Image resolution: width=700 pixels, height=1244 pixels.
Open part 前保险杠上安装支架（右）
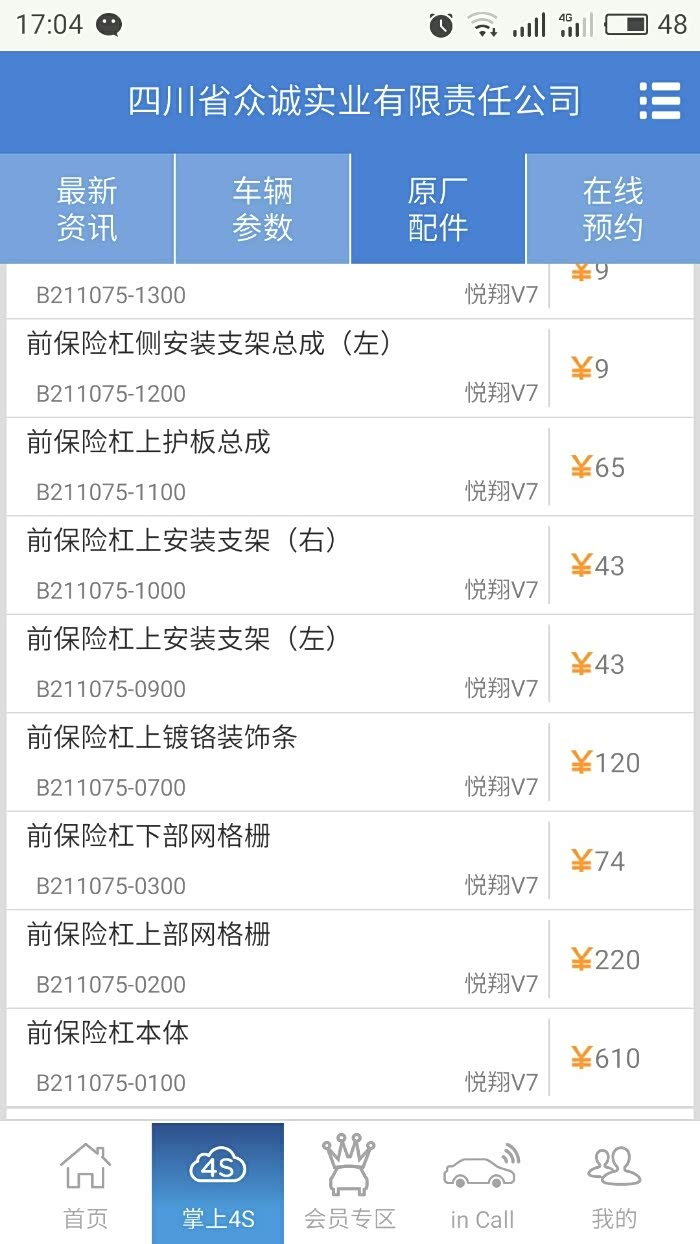(x=280, y=565)
